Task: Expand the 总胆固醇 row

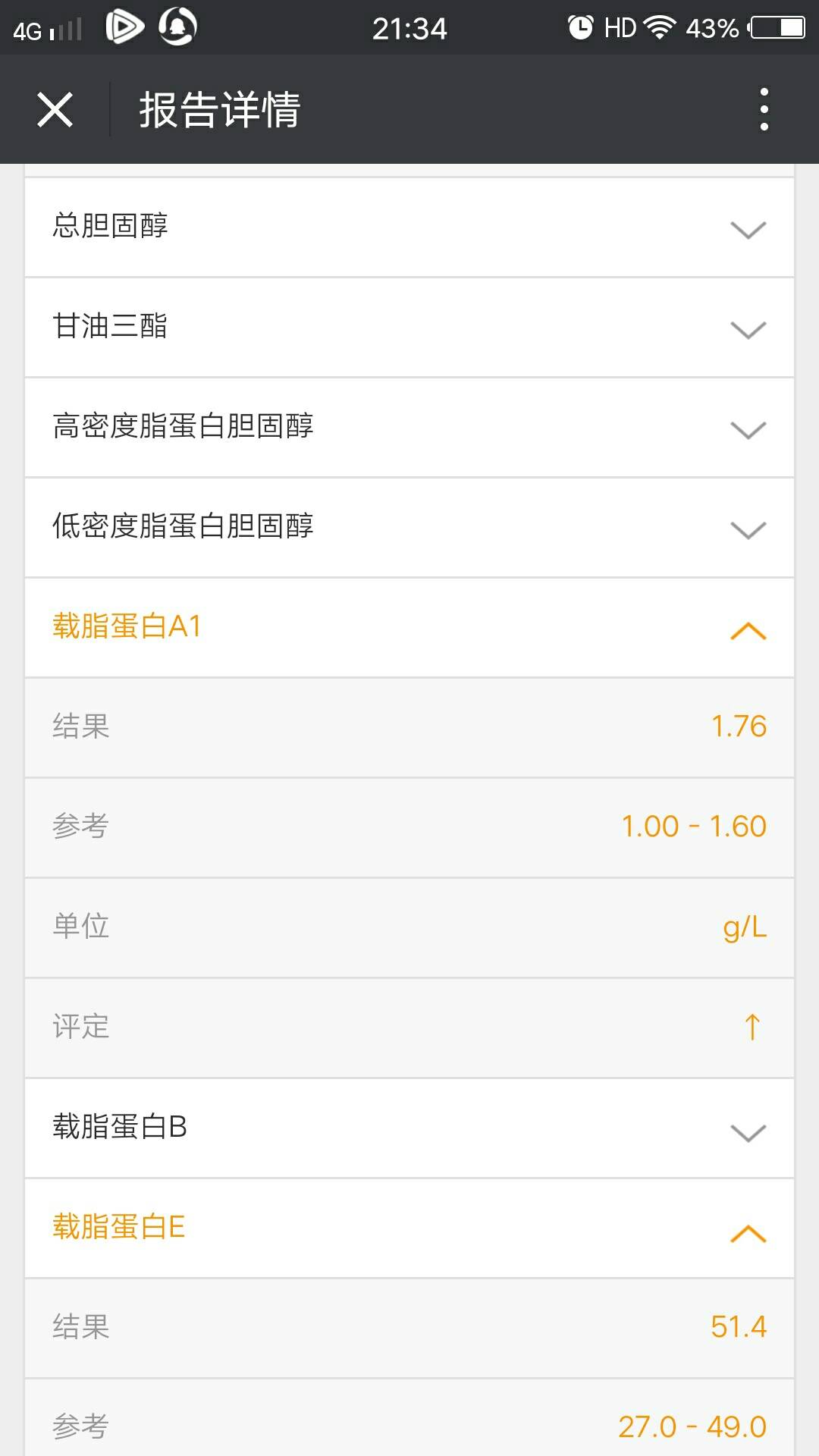Action: pos(409,227)
